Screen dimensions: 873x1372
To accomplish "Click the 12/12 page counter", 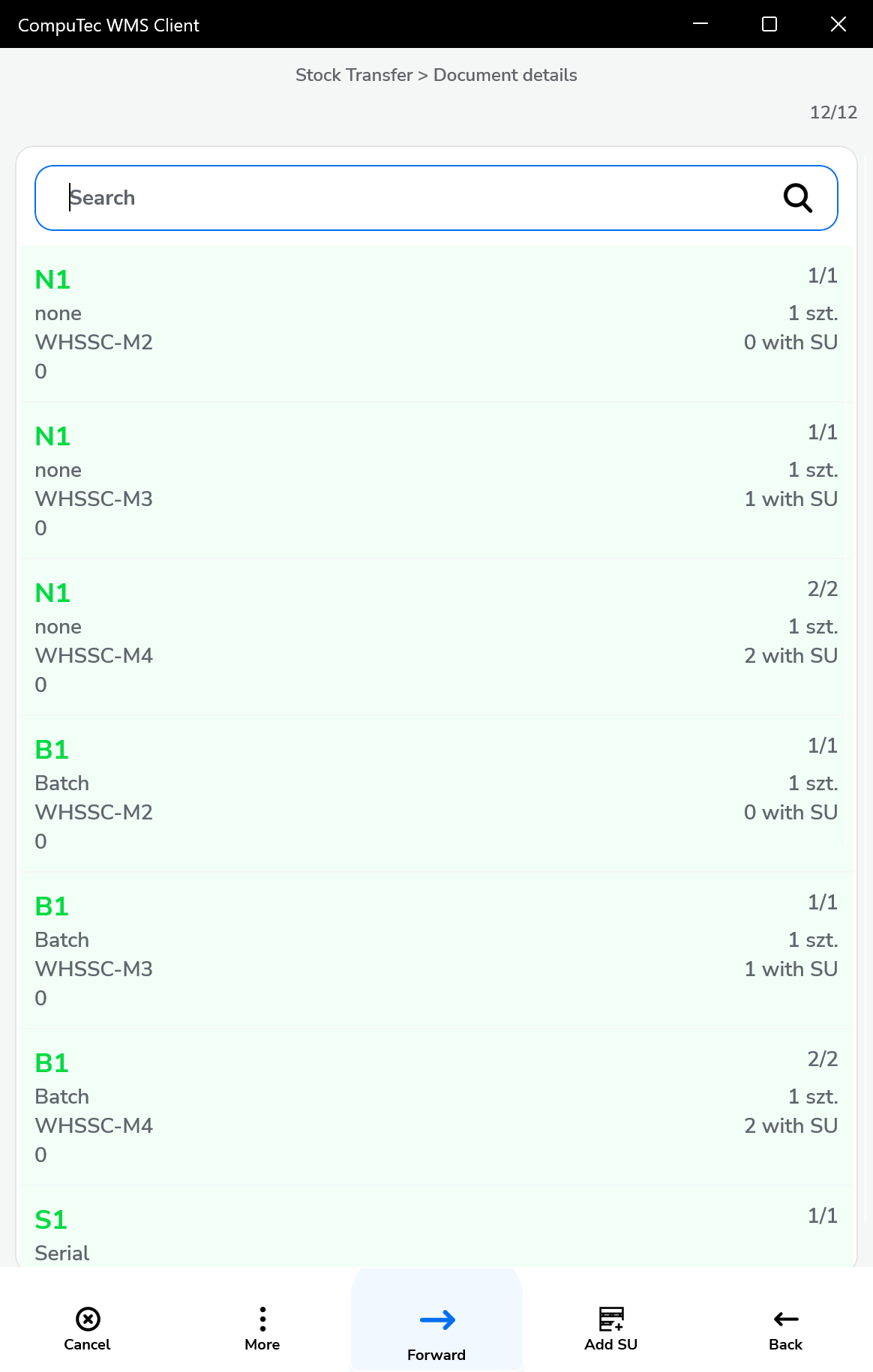I will coord(833,112).
